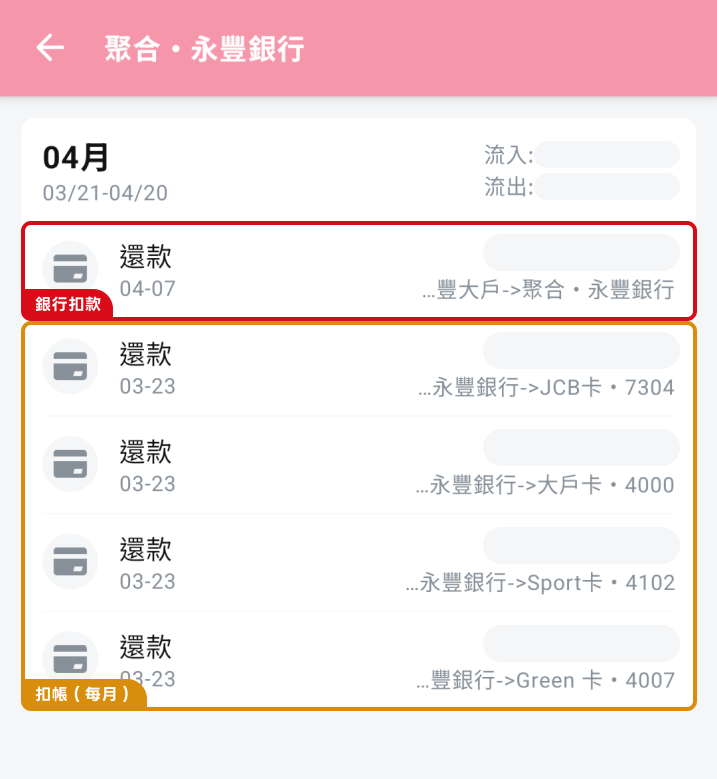The height and width of the screenshot is (779, 717).
Task: Go back using the arrow icon
Action: coord(50,48)
